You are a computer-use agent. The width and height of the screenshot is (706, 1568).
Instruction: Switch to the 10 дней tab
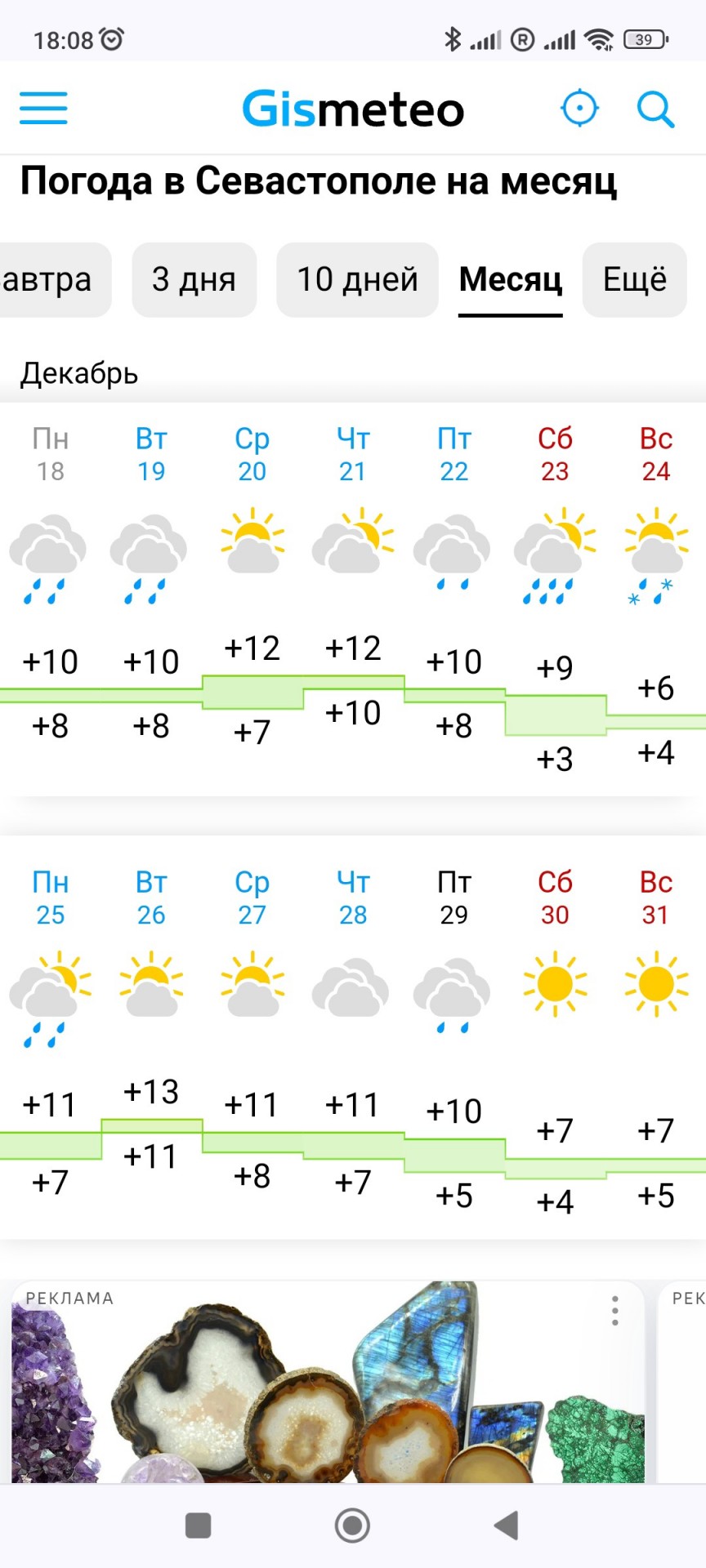click(x=357, y=279)
